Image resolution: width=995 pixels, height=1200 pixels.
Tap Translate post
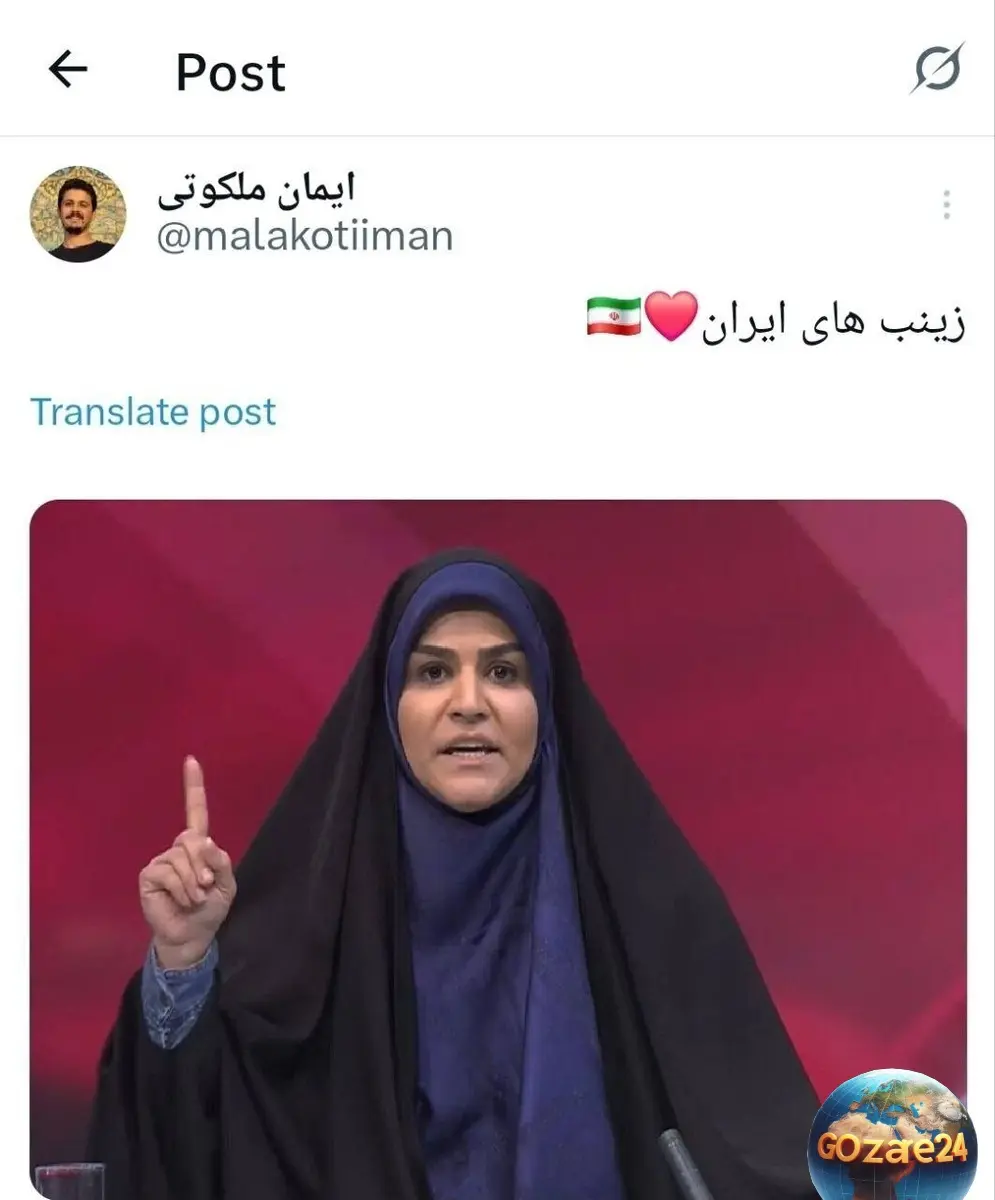pos(153,412)
